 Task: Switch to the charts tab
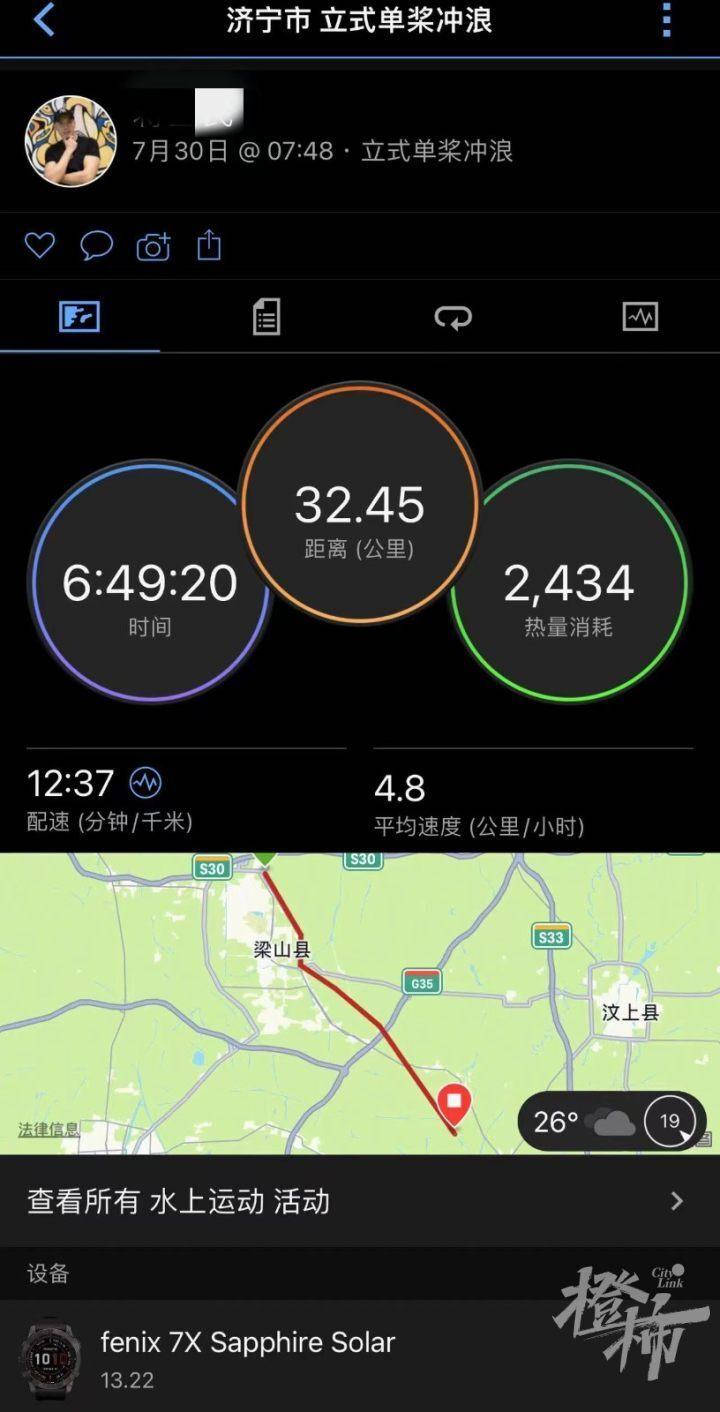(x=640, y=317)
